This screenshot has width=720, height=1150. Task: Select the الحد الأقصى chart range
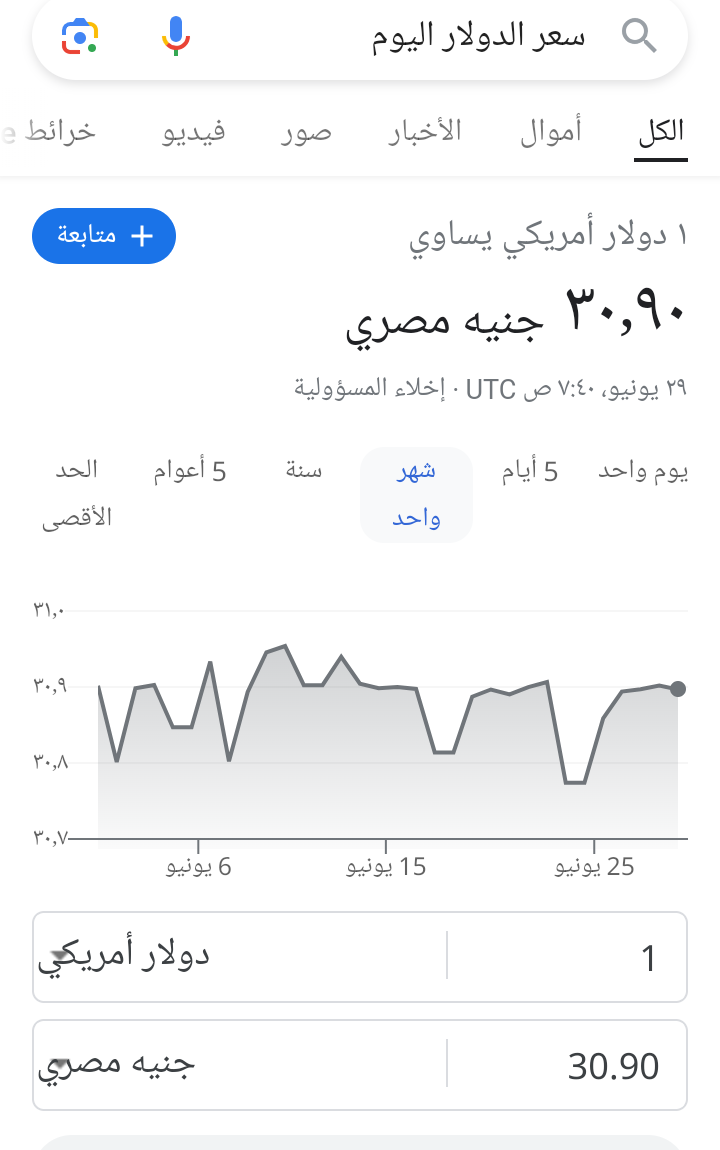pos(77,493)
